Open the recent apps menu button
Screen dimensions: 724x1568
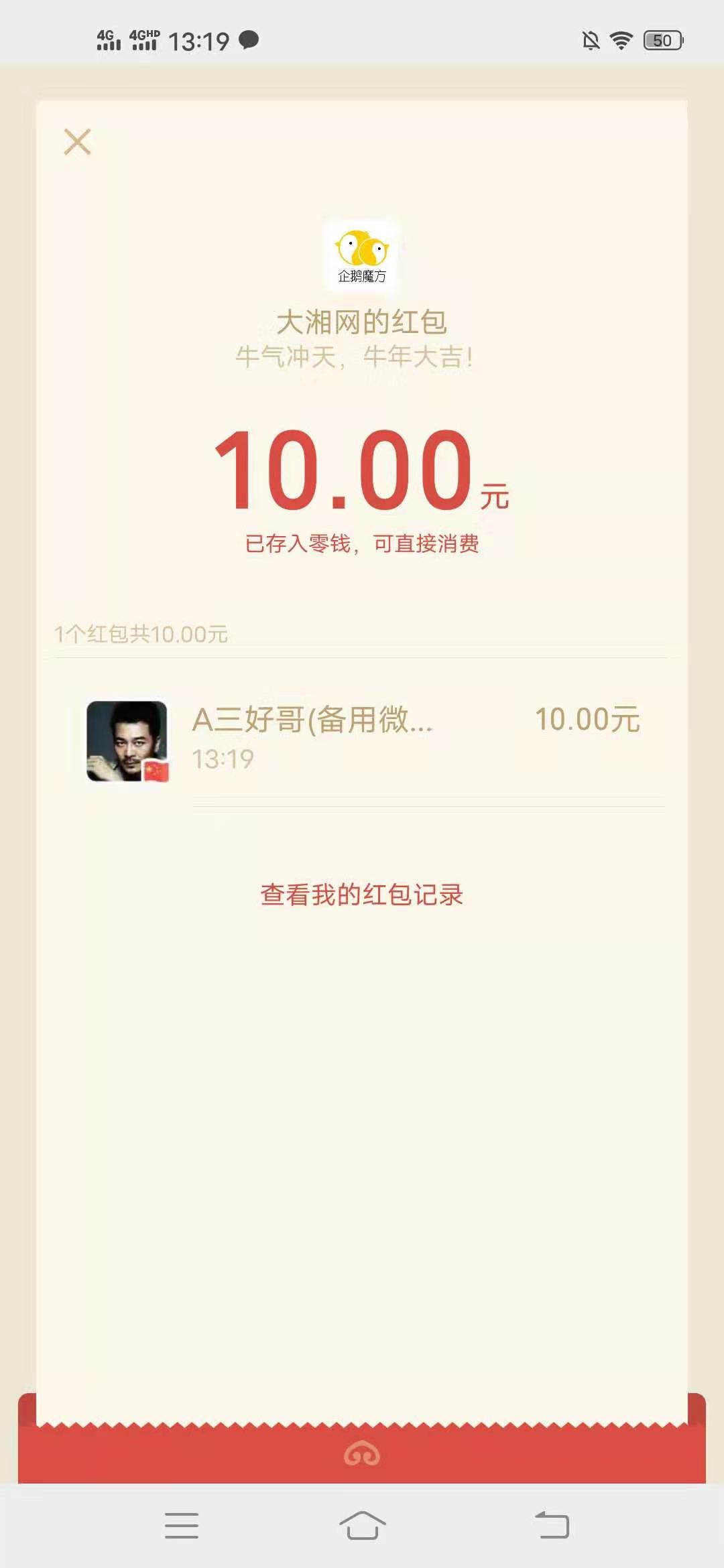pos(182,1526)
